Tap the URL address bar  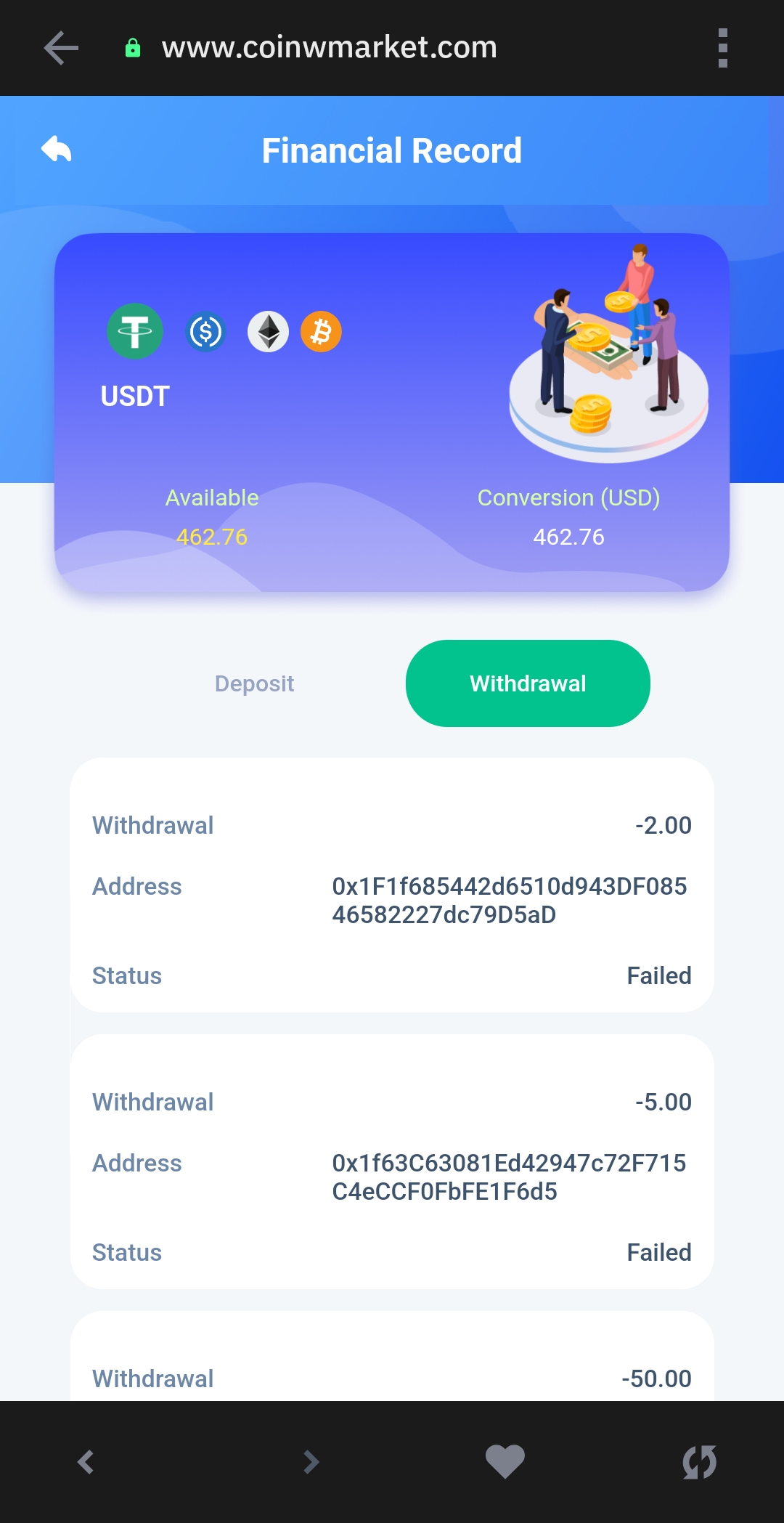click(329, 48)
